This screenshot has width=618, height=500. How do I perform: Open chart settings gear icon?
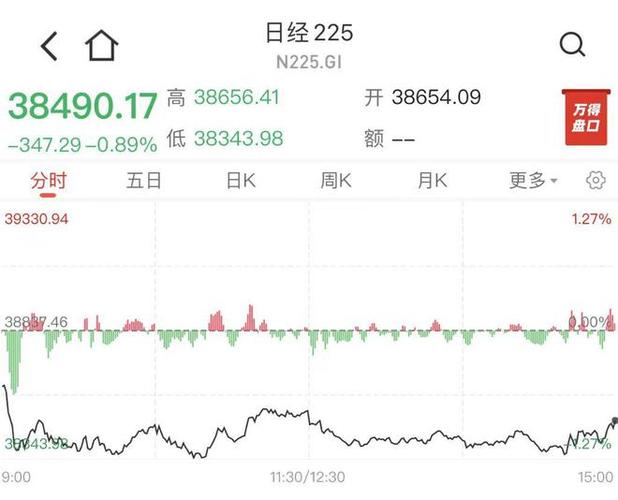pyautogui.click(x=596, y=181)
